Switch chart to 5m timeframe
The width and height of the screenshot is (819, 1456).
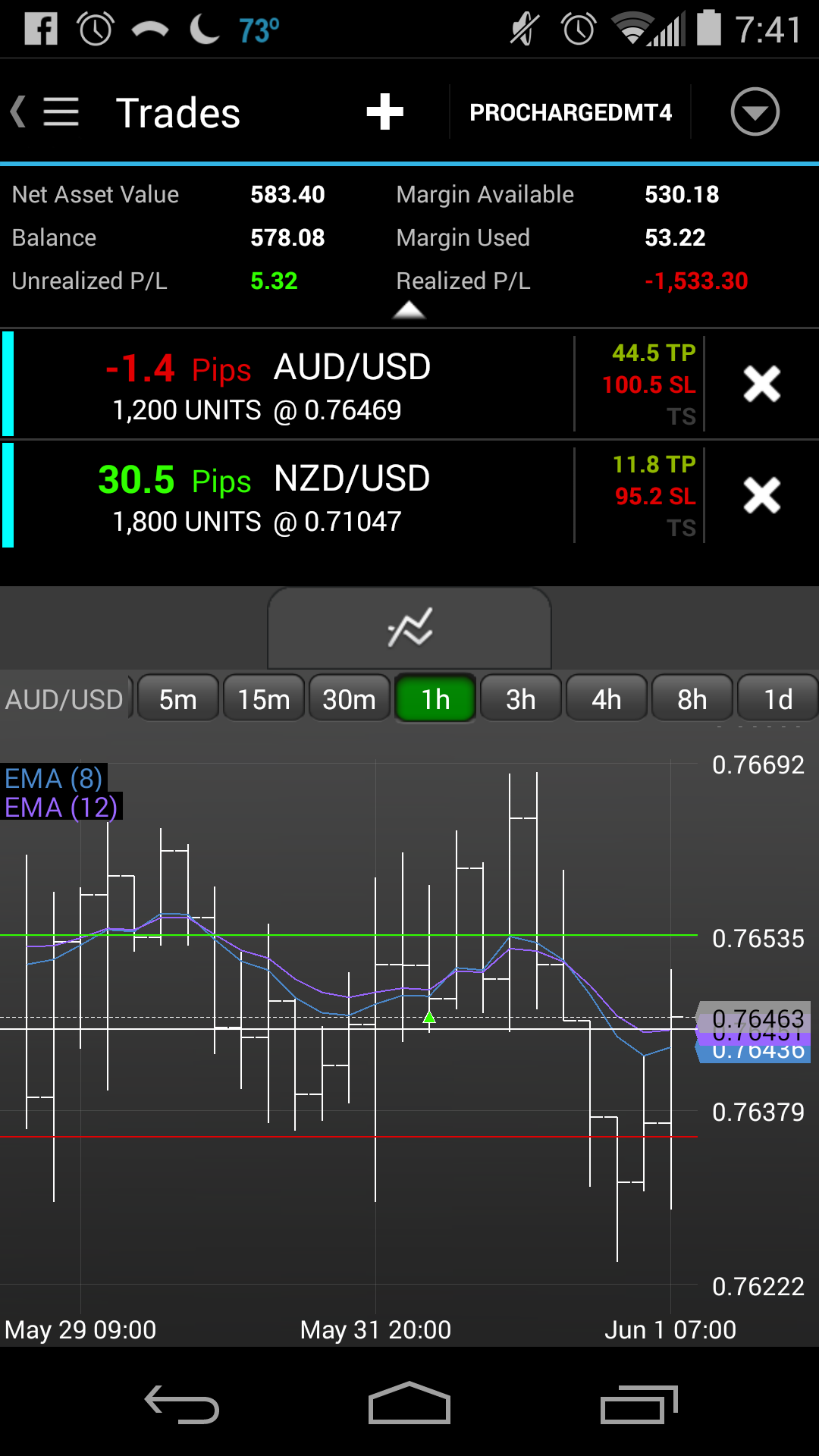pos(178,699)
